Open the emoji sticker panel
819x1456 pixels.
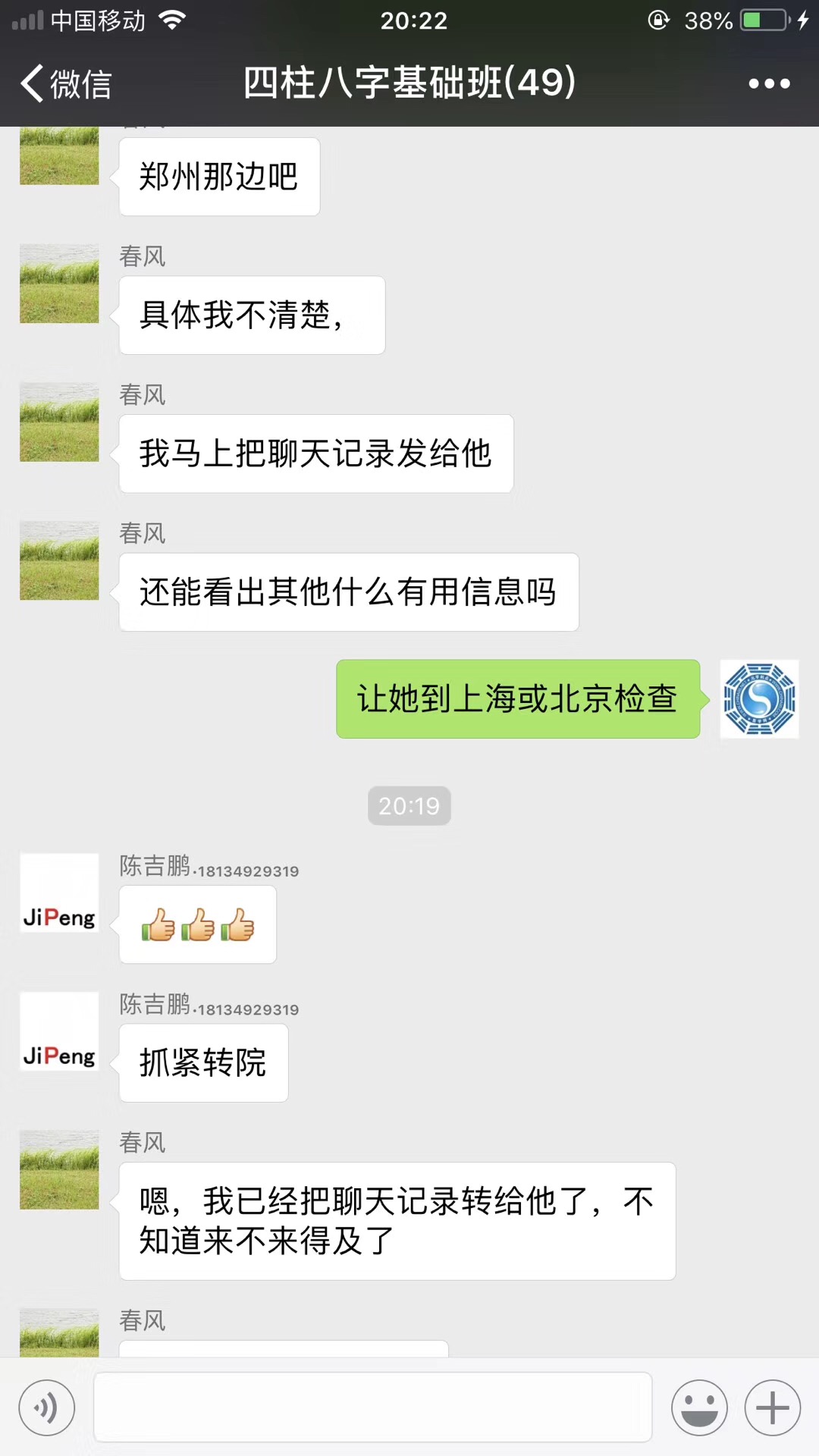[699, 1407]
